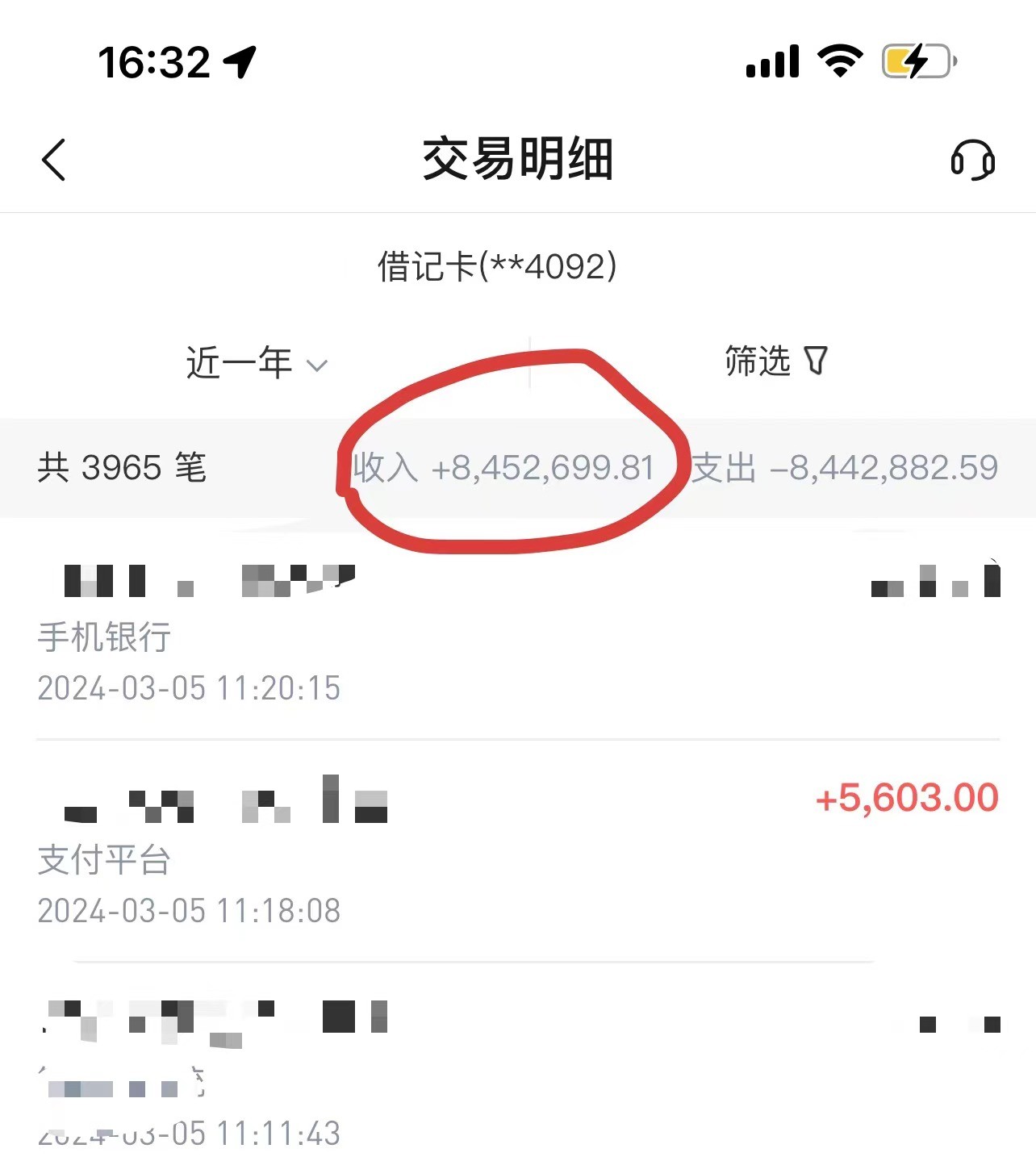Screen dimensions: 1036x1161
Task: Tap the chevron beside 近一年
Action: 316,365
